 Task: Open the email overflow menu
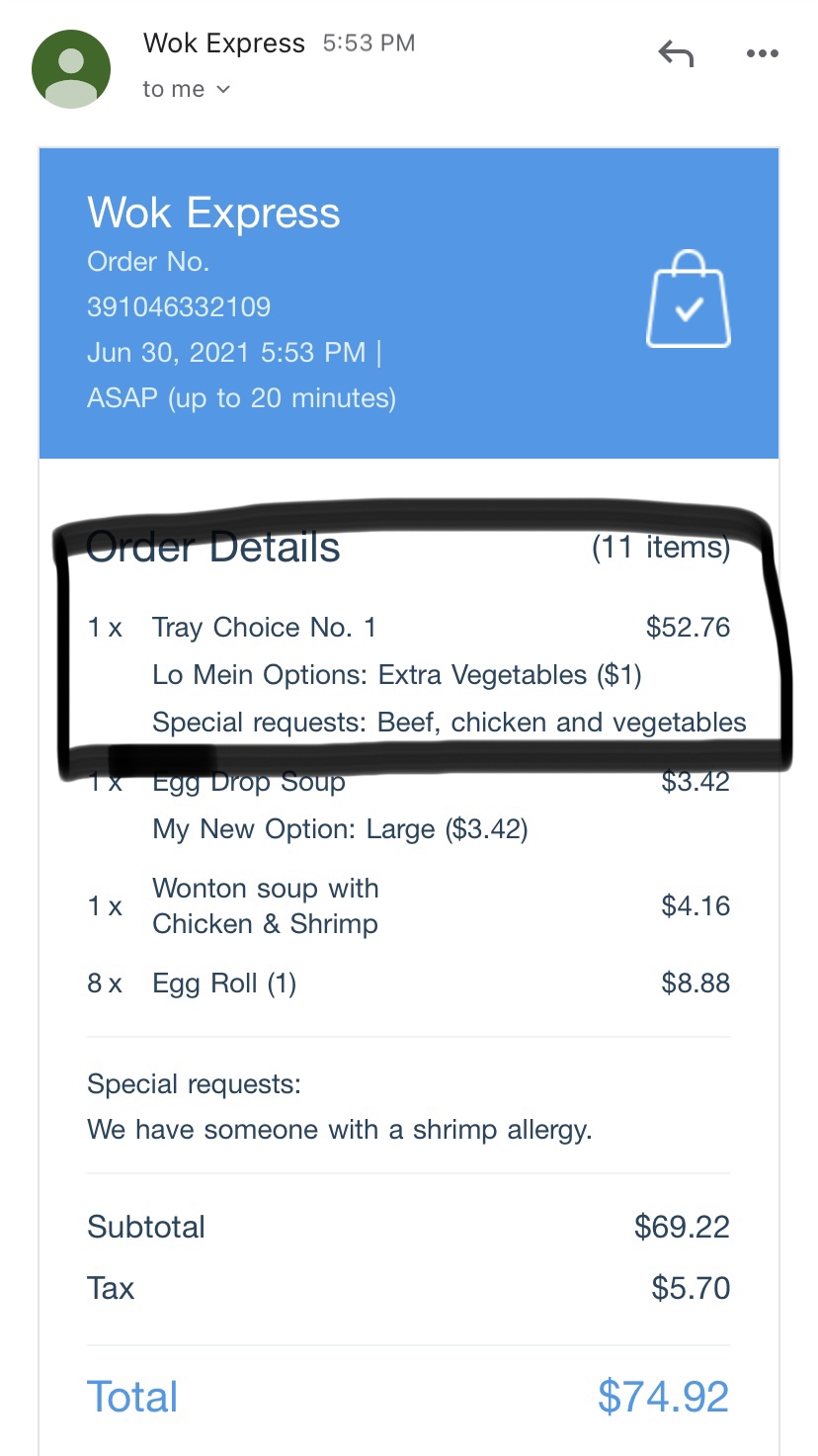click(x=762, y=54)
